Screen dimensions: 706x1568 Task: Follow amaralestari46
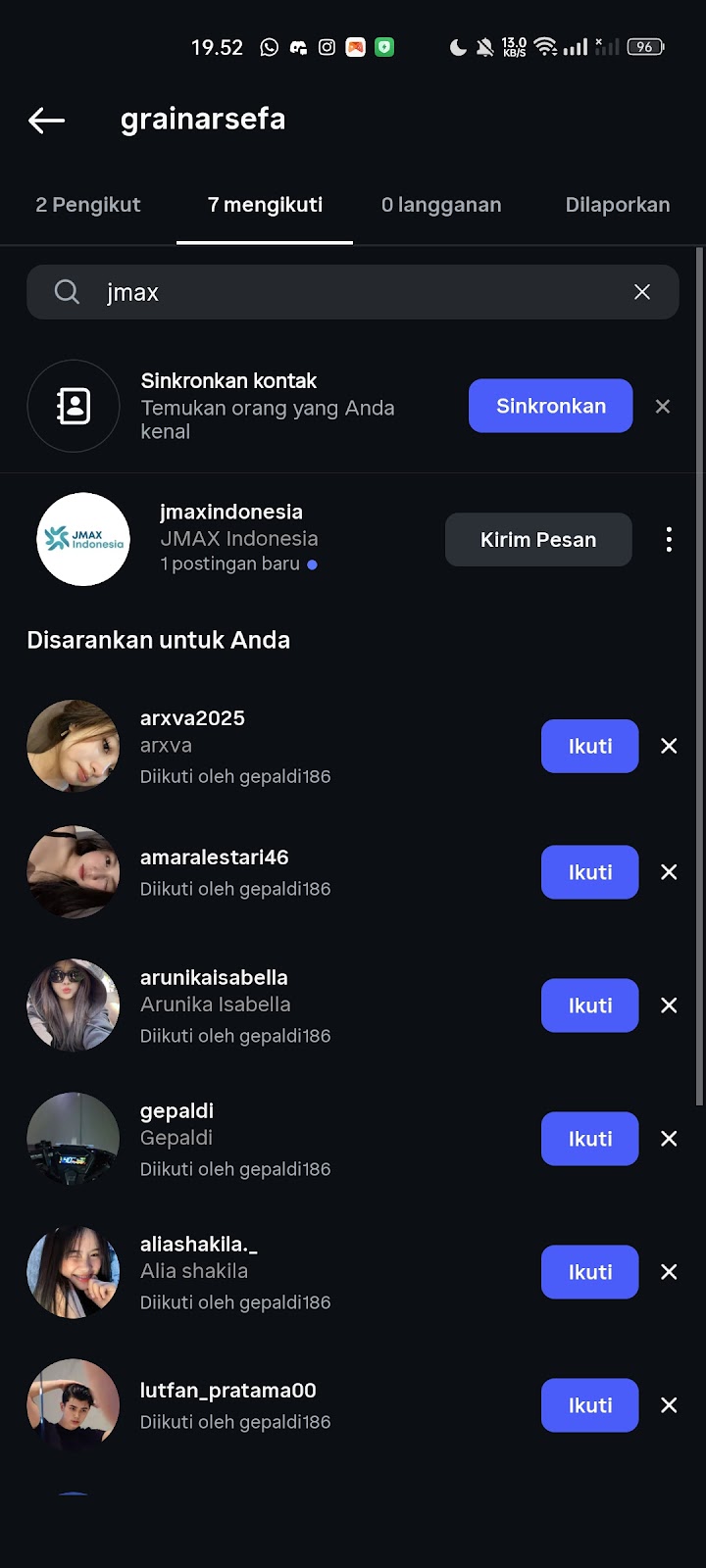click(589, 872)
